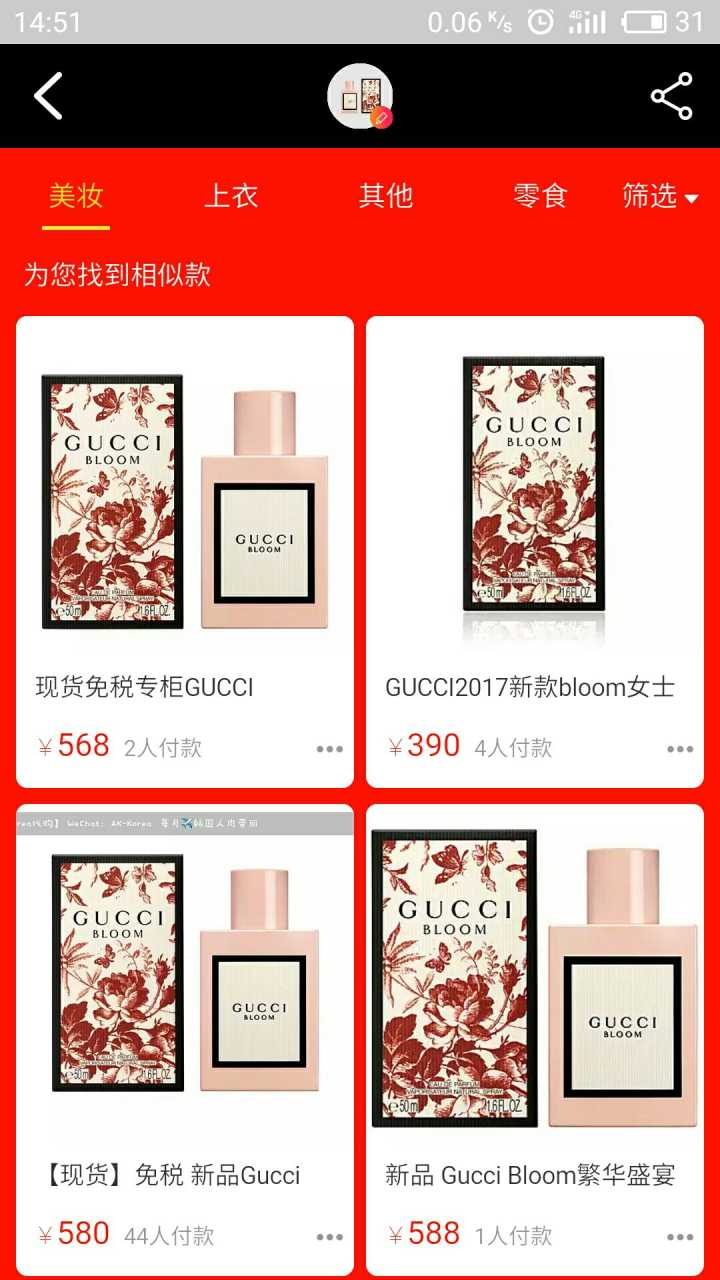Open the GUCCI2017新款bloom女士 product card
Image resolution: width=720 pixels, height=1280 pixels.
(535, 520)
